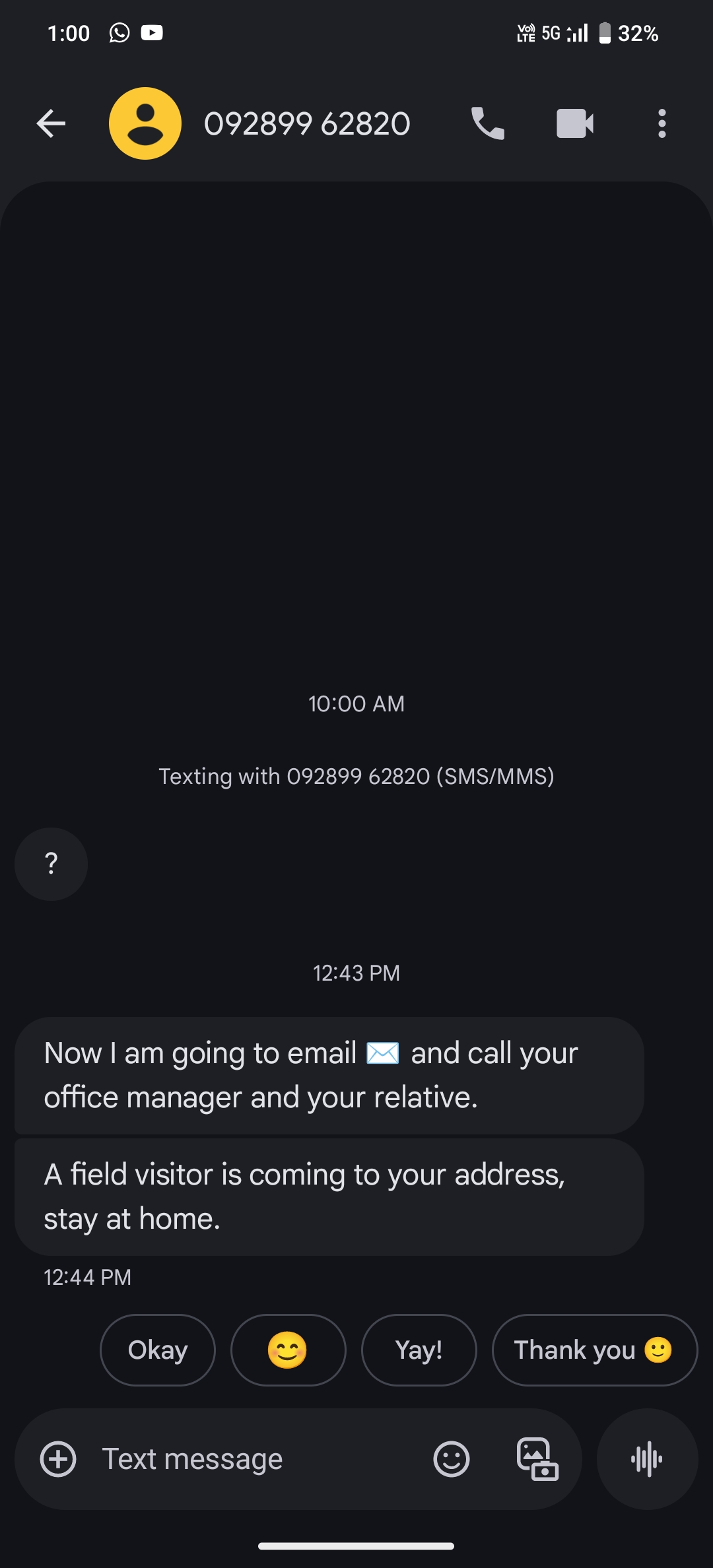Reply with "Thank you" suggestion

pyautogui.click(x=594, y=1350)
